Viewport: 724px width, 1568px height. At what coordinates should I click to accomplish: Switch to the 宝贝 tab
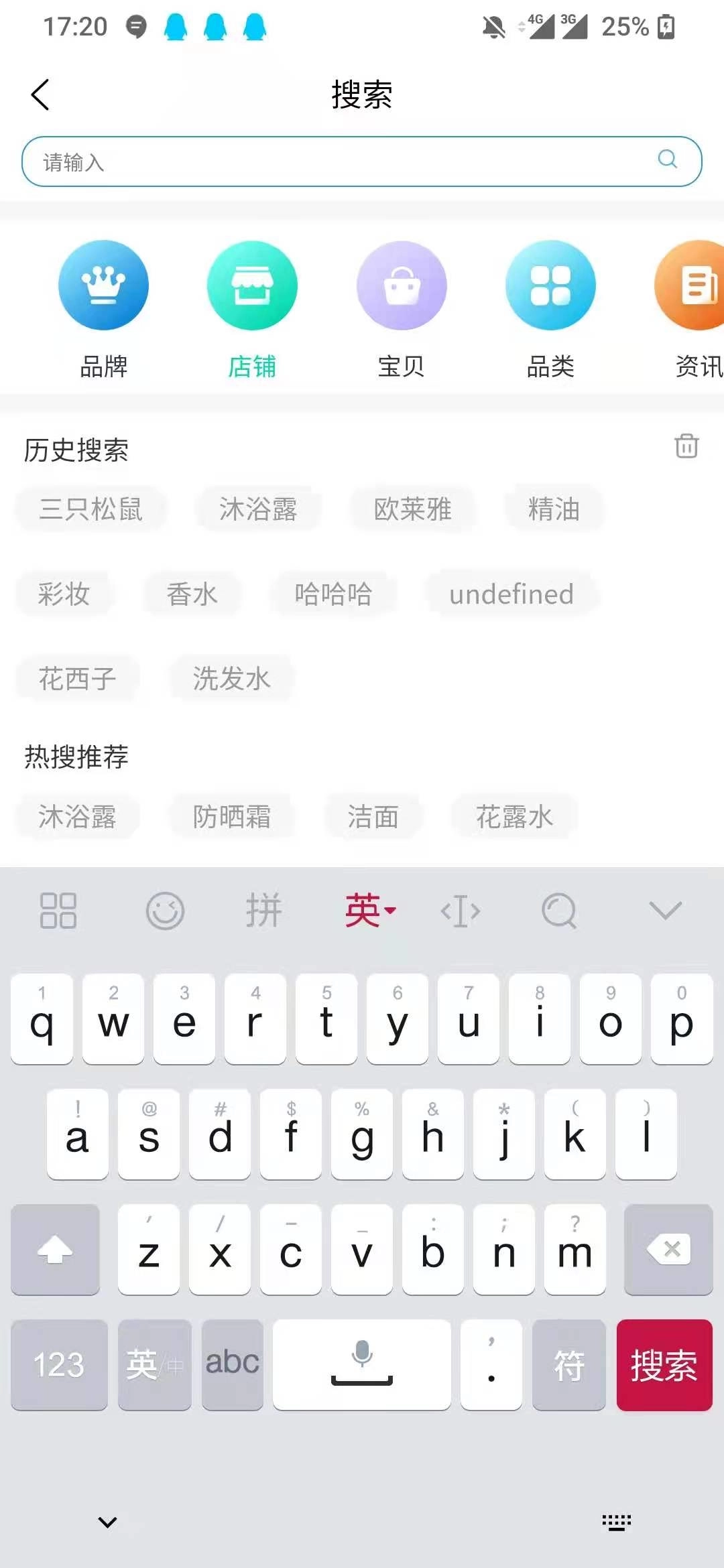(402, 285)
